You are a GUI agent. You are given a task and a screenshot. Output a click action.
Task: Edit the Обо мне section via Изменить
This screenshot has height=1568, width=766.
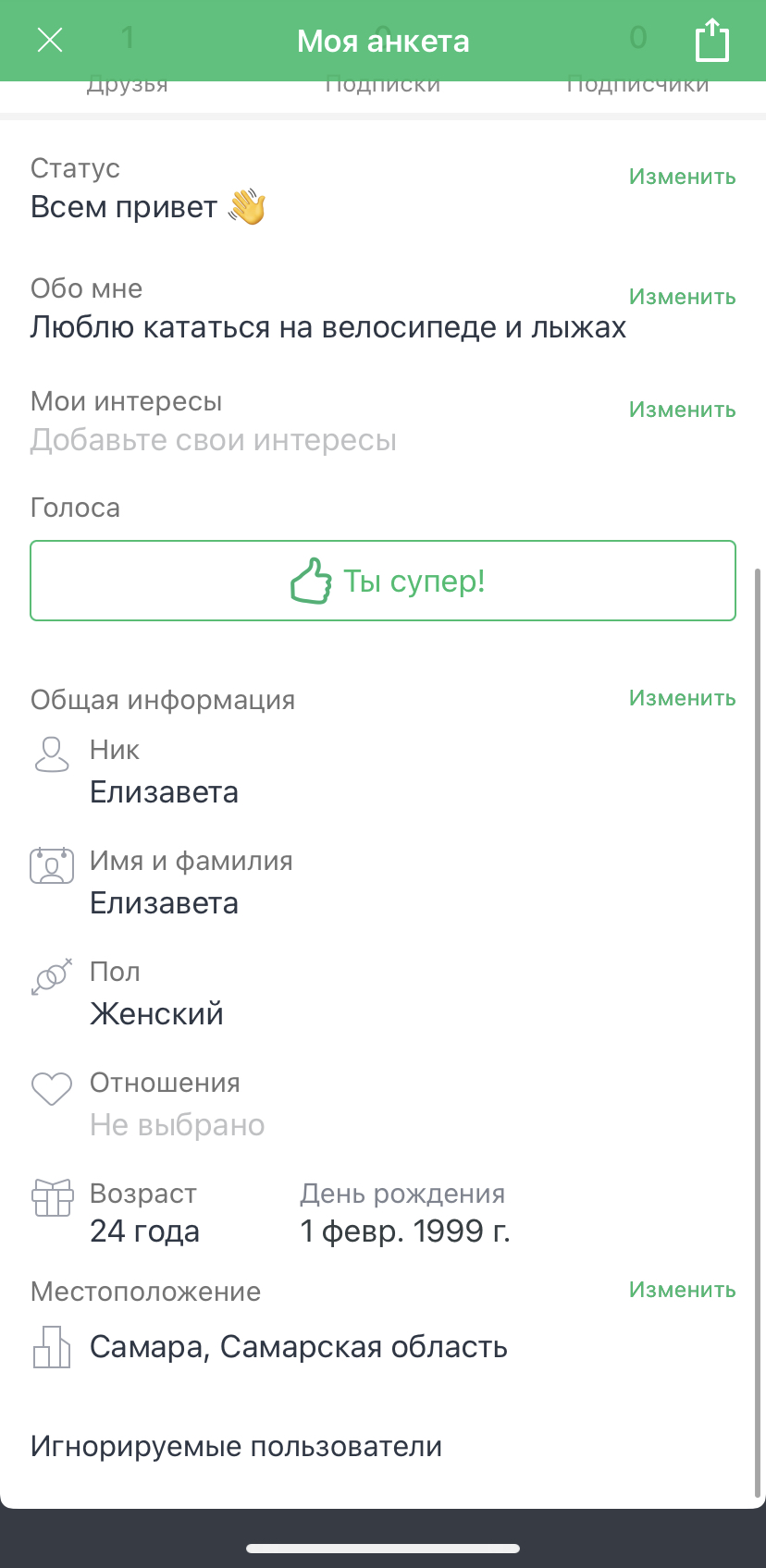click(x=682, y=297)
